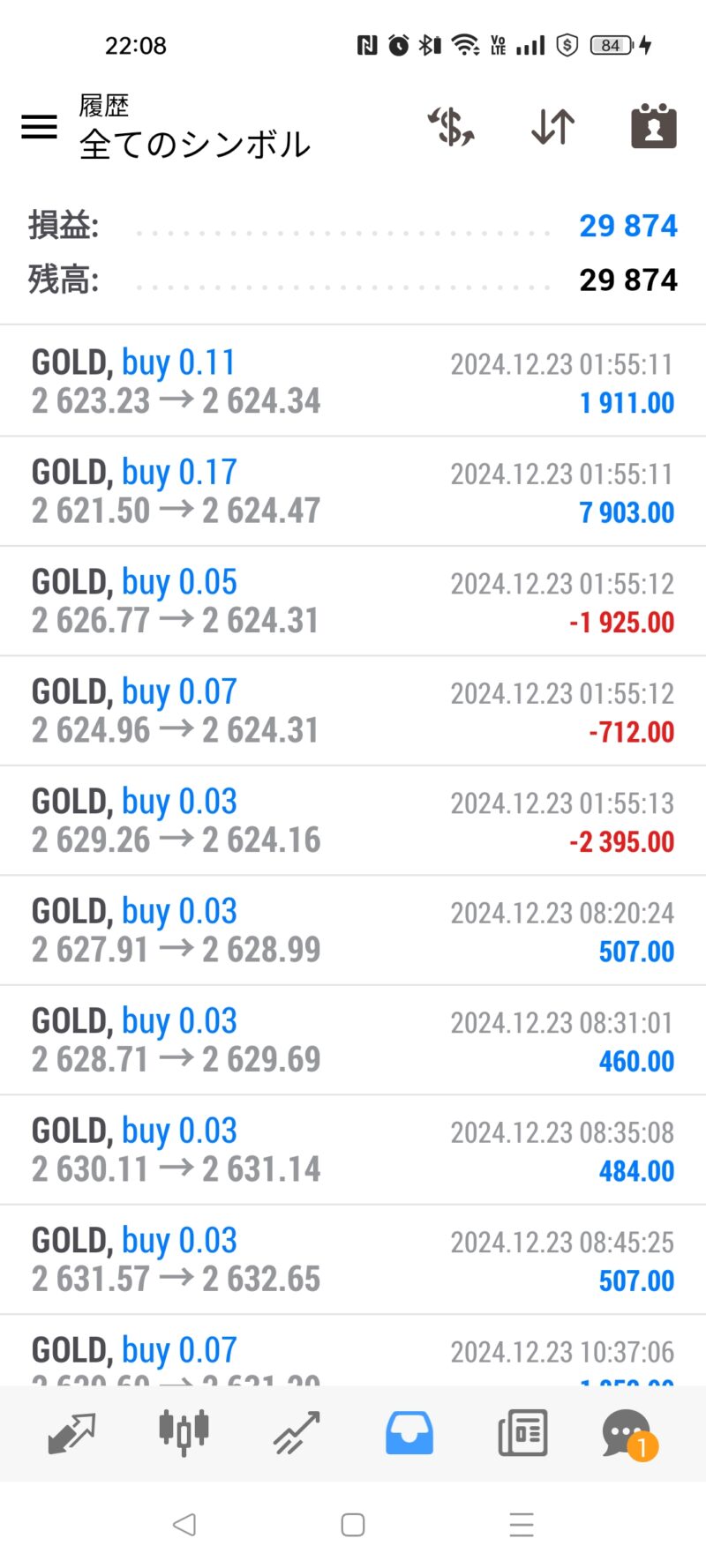Open the trade closed at 08:31:01 with 460.00
This screenshot has height=1568, width=706.
tap(353, 1040)
